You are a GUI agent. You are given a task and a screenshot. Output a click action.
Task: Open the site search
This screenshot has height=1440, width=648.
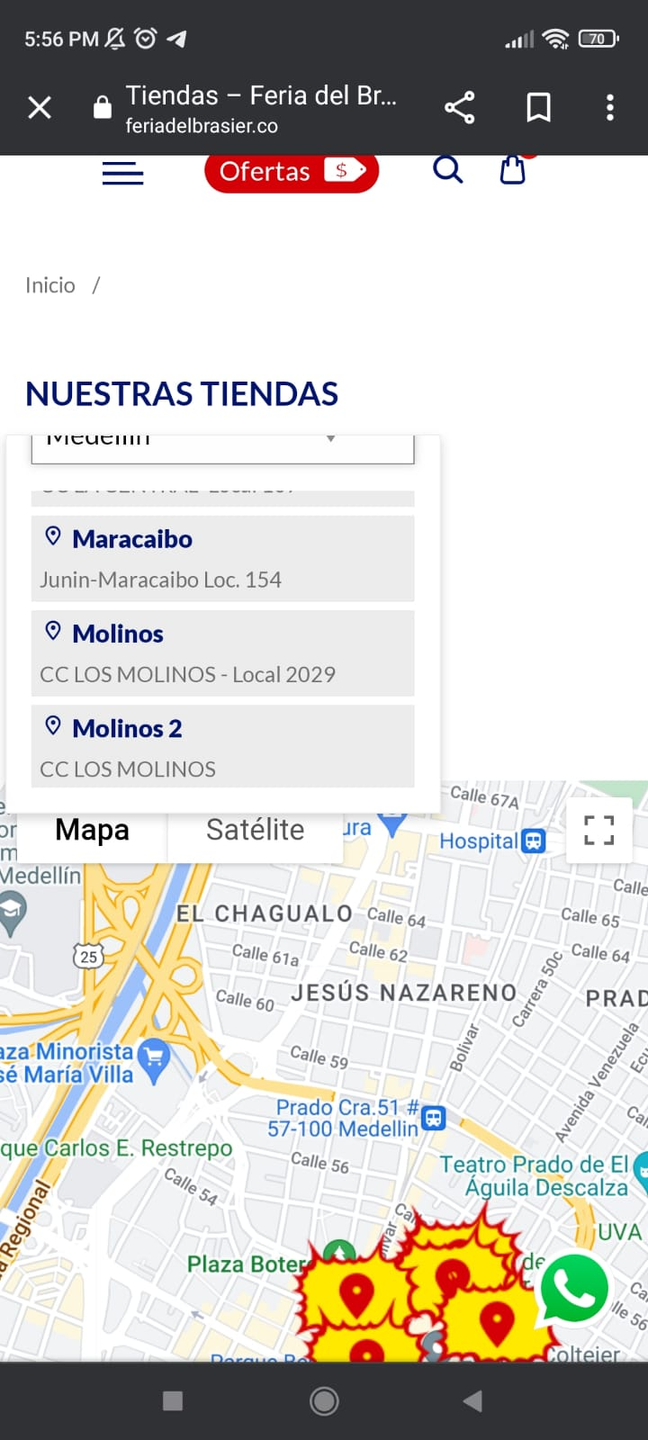tap(447, 170)
